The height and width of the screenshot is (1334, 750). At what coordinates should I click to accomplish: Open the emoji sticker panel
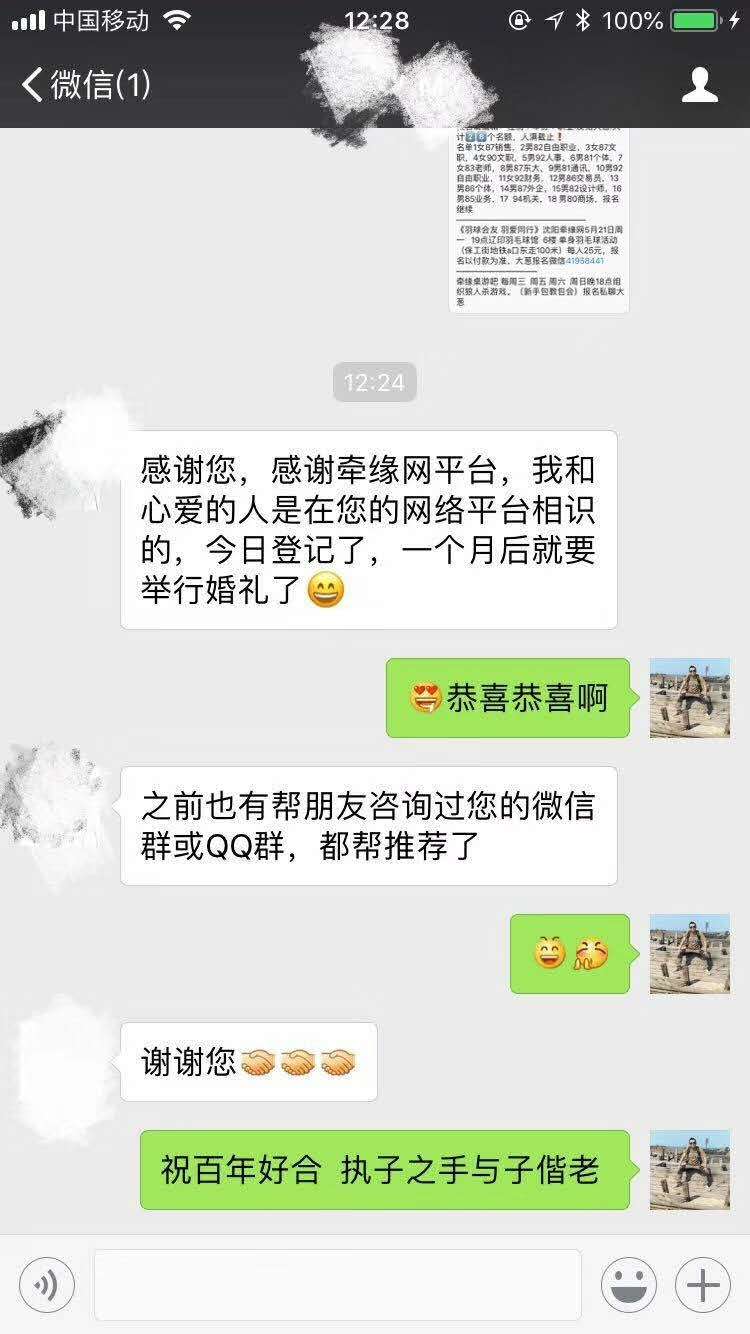629,1284
